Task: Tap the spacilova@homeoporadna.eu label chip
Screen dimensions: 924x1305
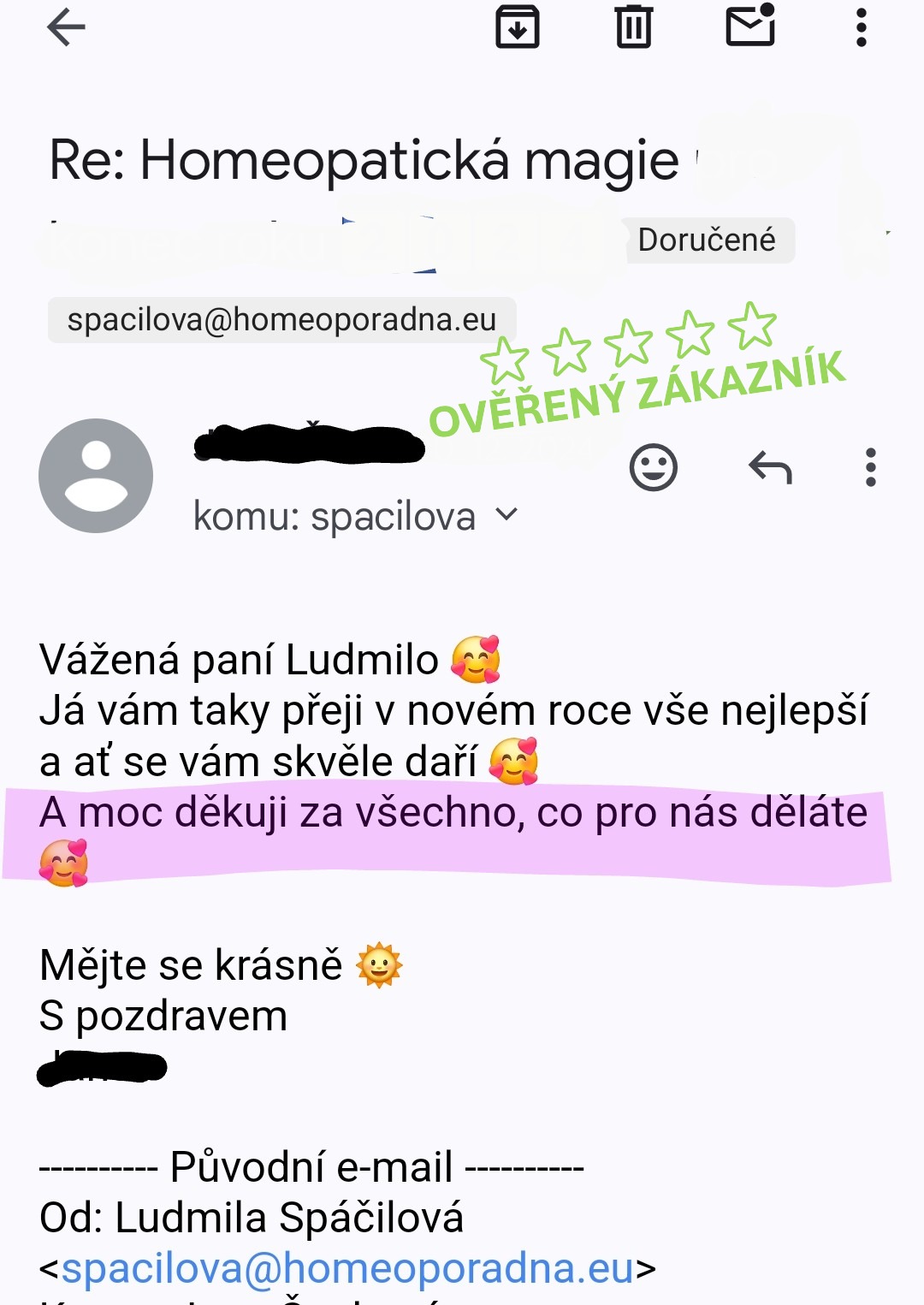Action: click(281, 320)
